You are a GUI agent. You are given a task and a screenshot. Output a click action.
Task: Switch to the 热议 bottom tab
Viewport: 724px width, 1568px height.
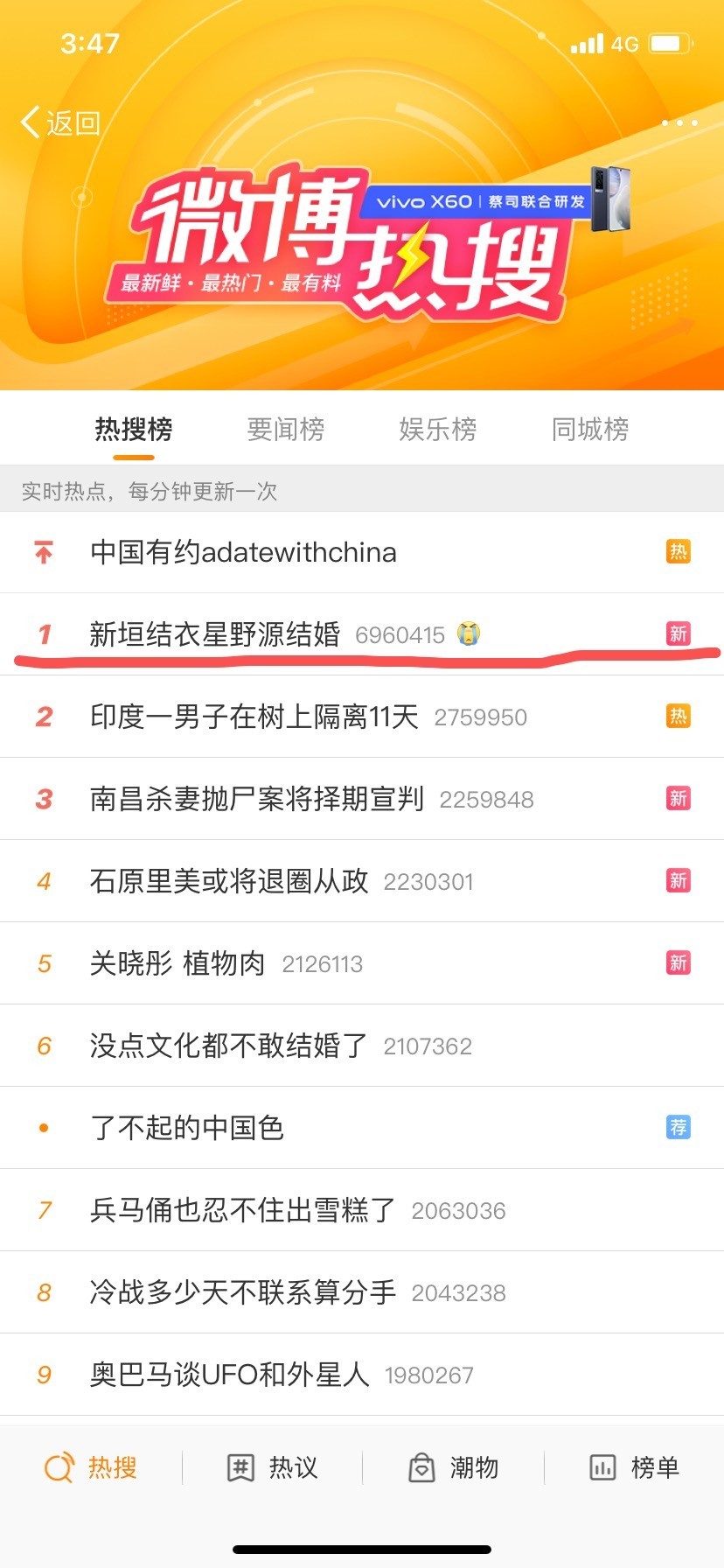[x=273, y=1467]
